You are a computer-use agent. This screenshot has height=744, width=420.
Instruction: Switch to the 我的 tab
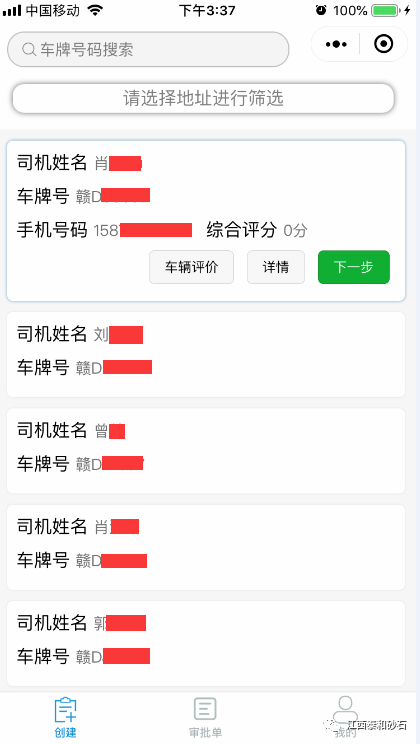pyautogui.click(x=345, y=718)
